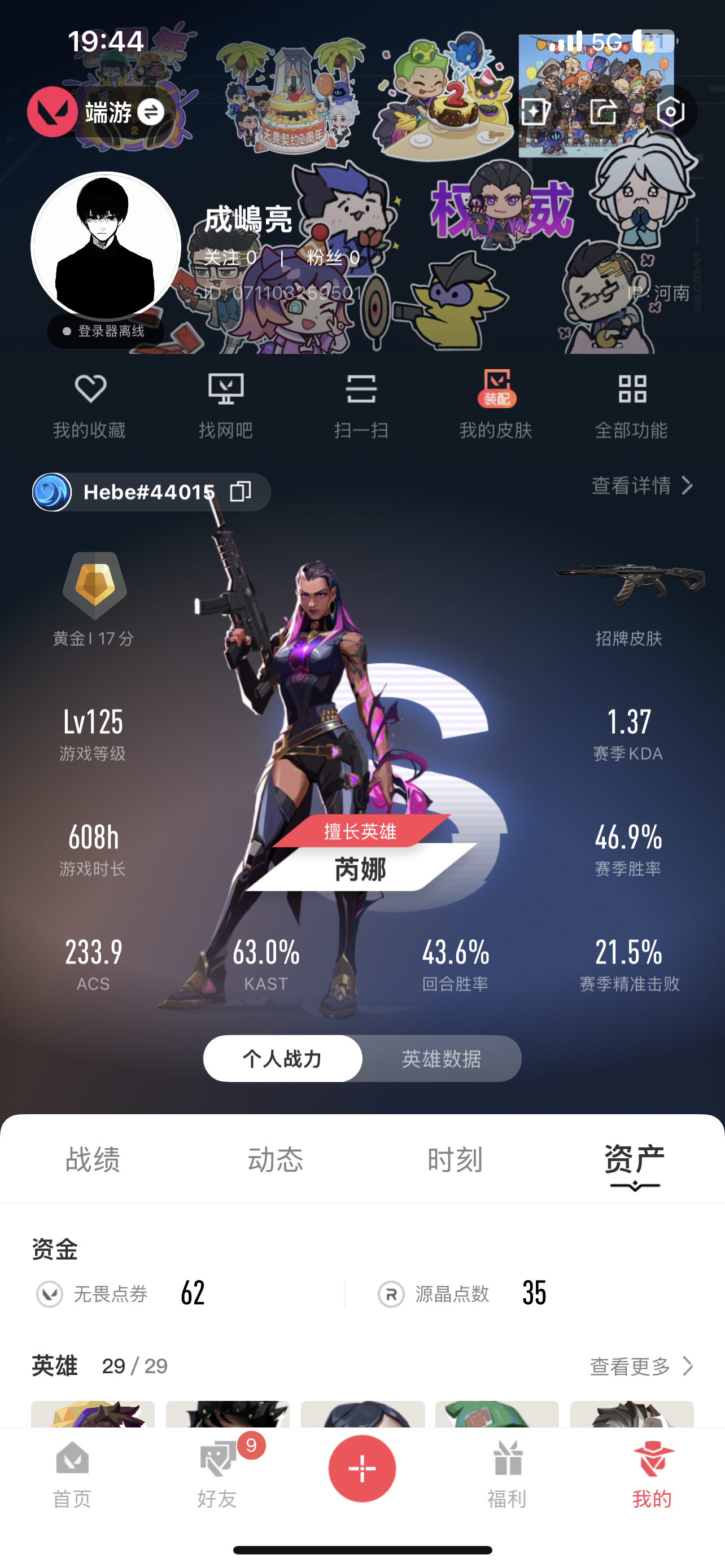Image resolution: width=725 pixels, height=1568 pixels.
Task: Open the profile card customization icon
Action: tap(536, 112)
